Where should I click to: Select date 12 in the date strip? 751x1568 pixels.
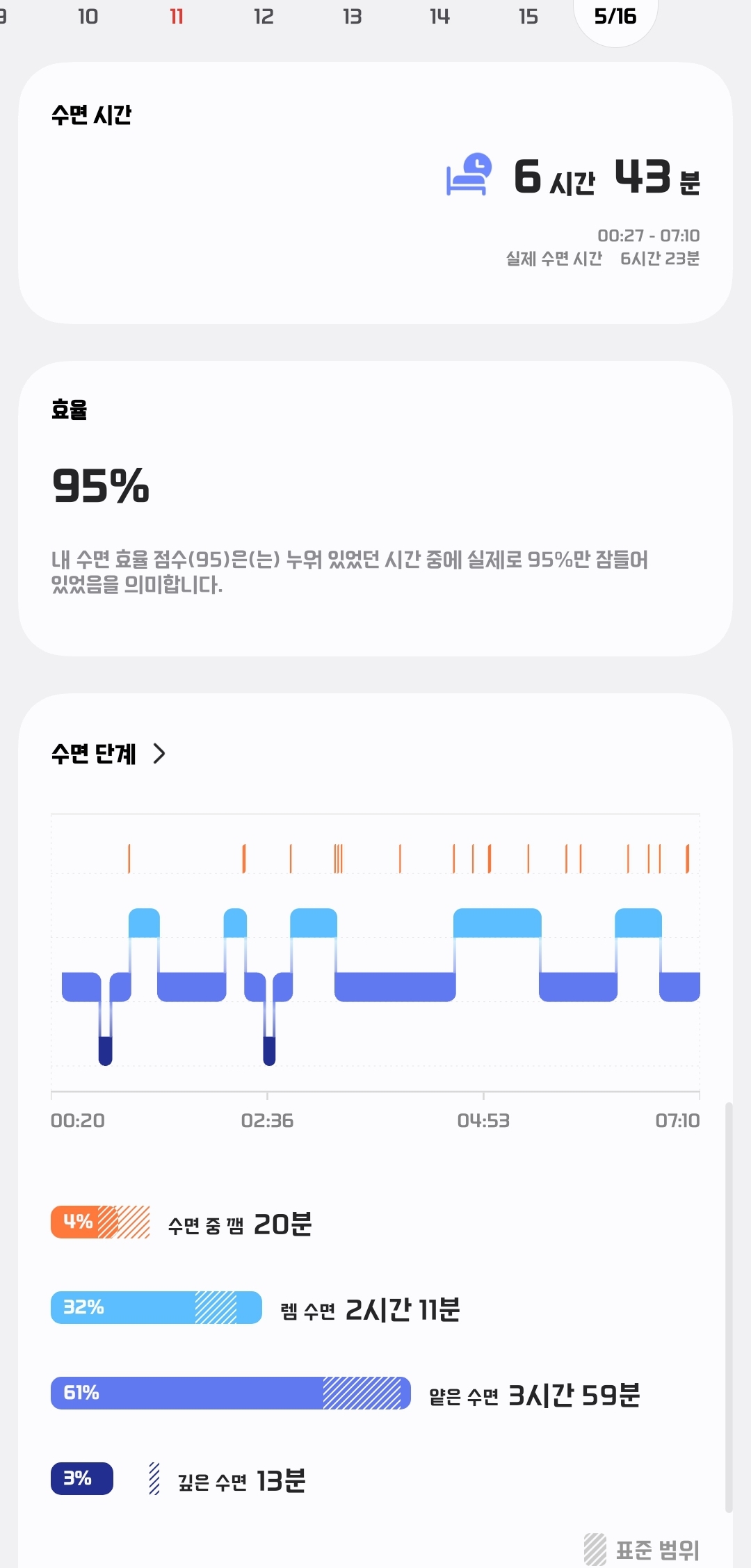click(x=264, y=16)
